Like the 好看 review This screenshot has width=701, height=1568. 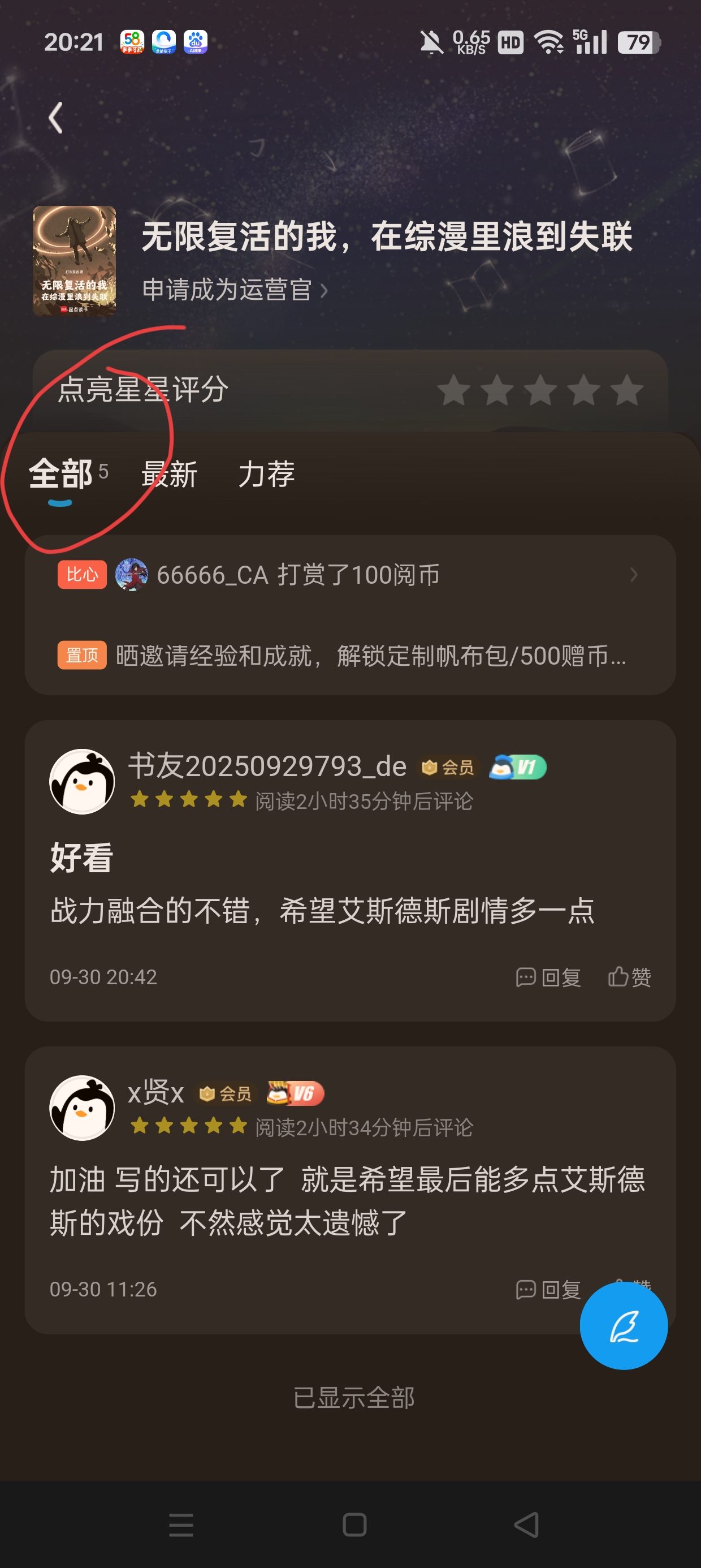(x=630, y=977)
